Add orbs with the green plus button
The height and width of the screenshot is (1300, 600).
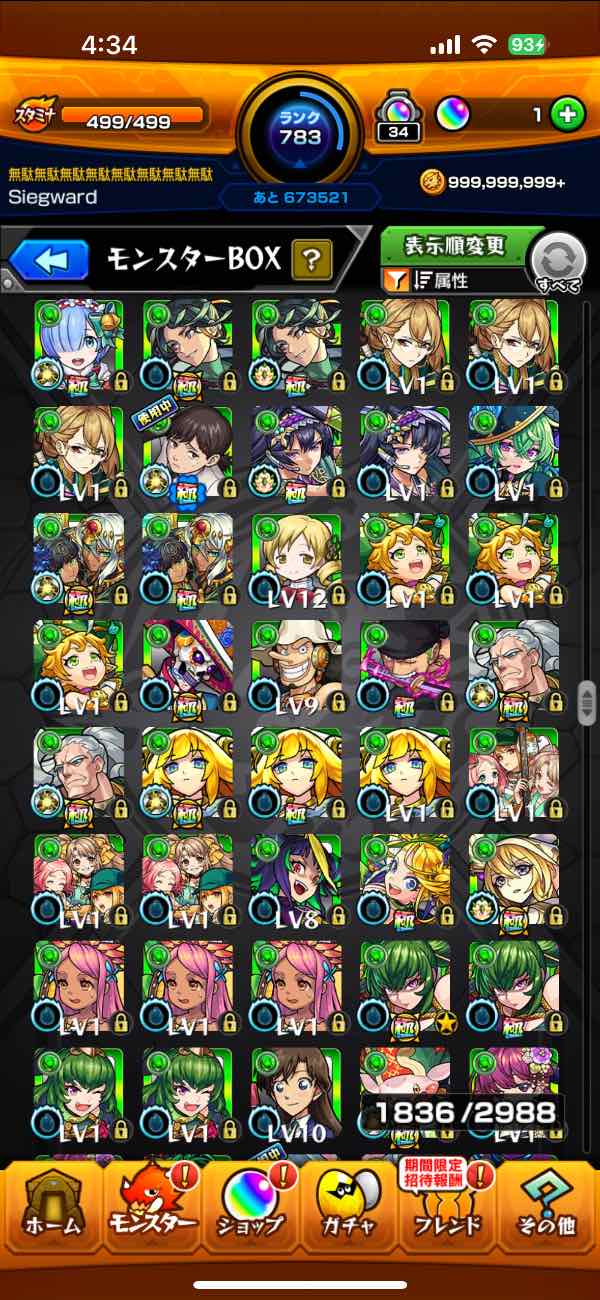[568, 115]
